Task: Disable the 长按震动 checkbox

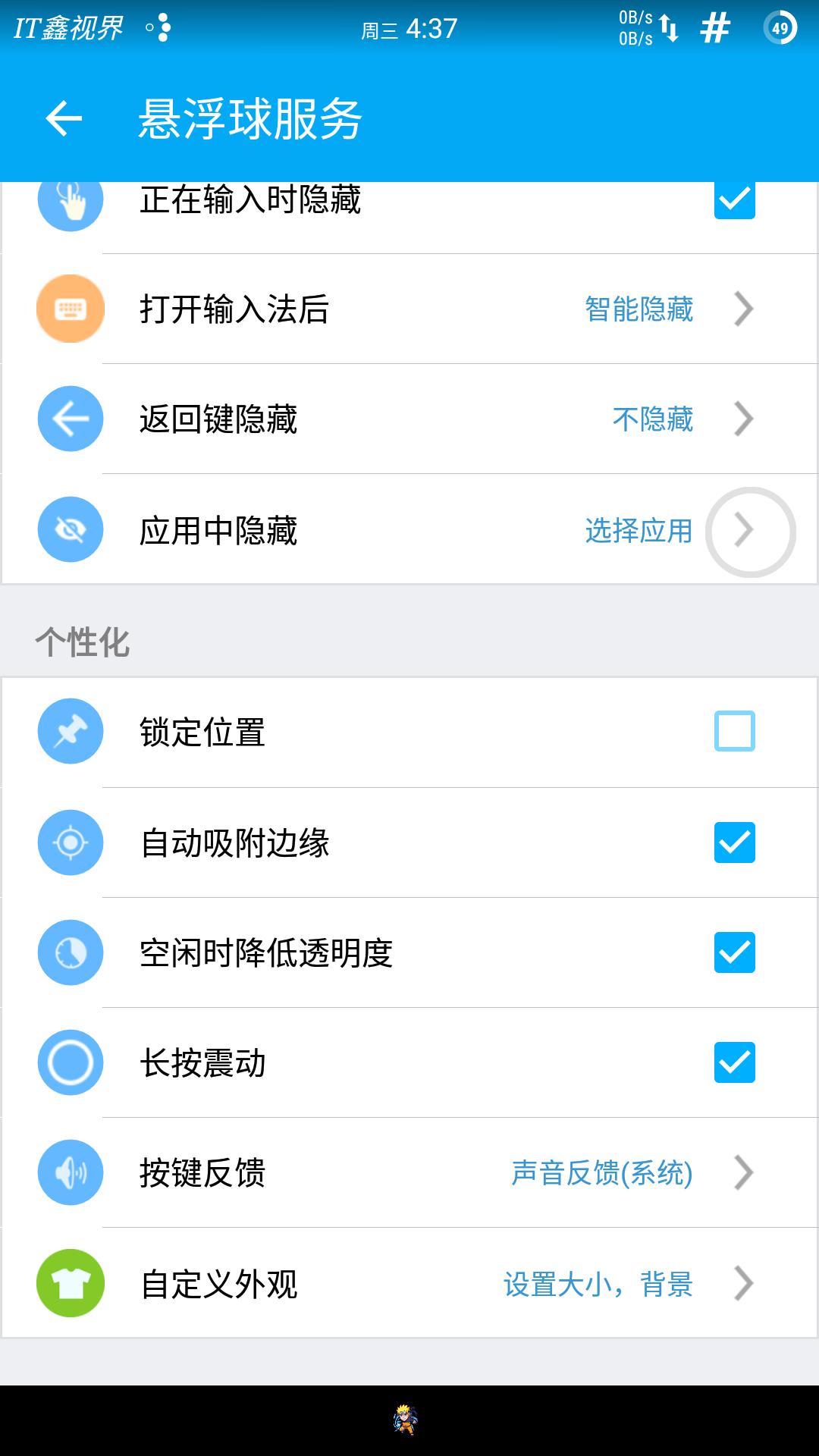Action: click(x=734, y=1063)
